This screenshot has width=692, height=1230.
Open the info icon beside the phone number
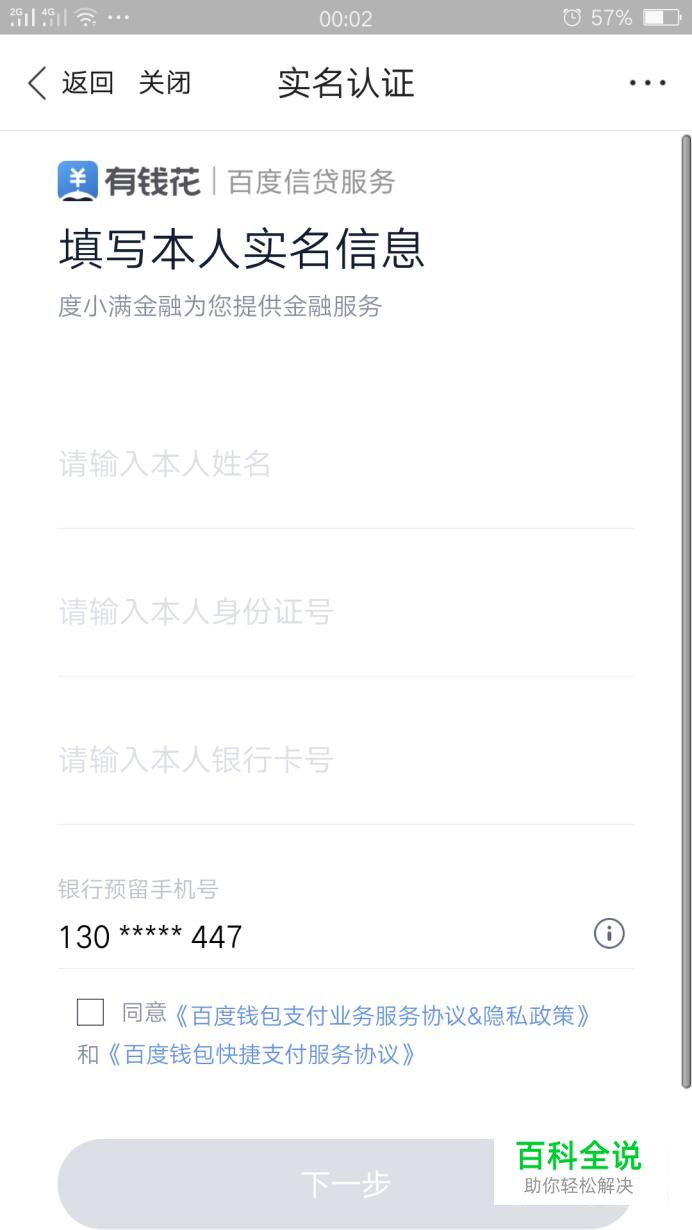[x=609, y=934]
